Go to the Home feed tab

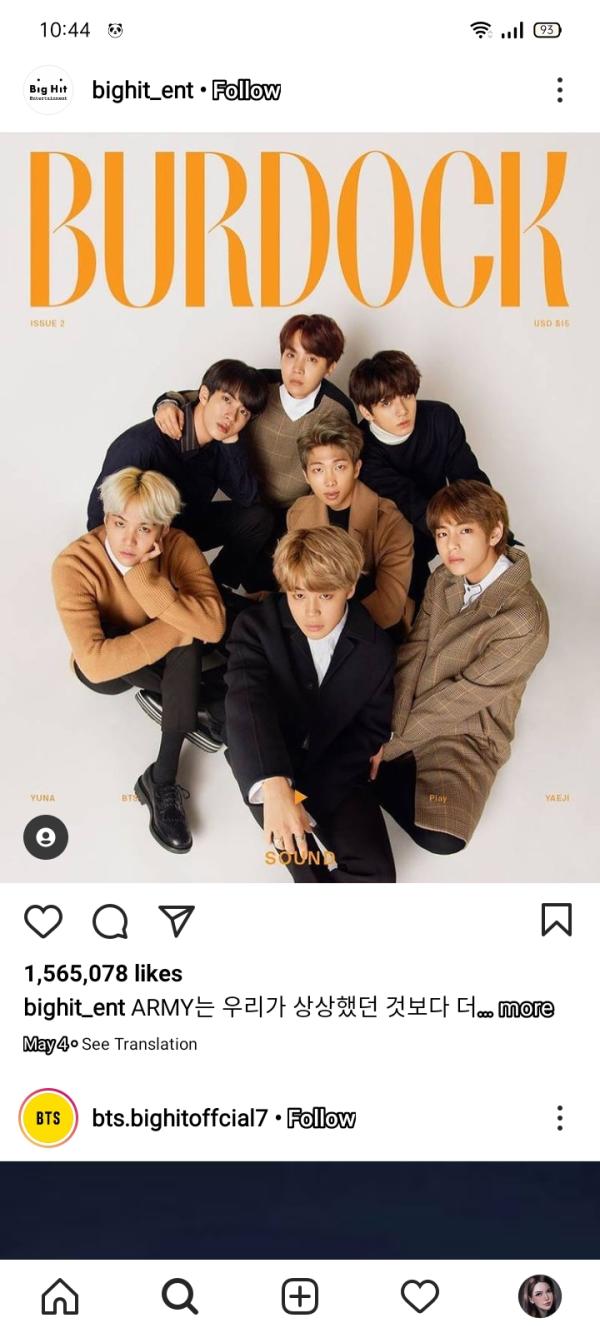click(60, 1297)
